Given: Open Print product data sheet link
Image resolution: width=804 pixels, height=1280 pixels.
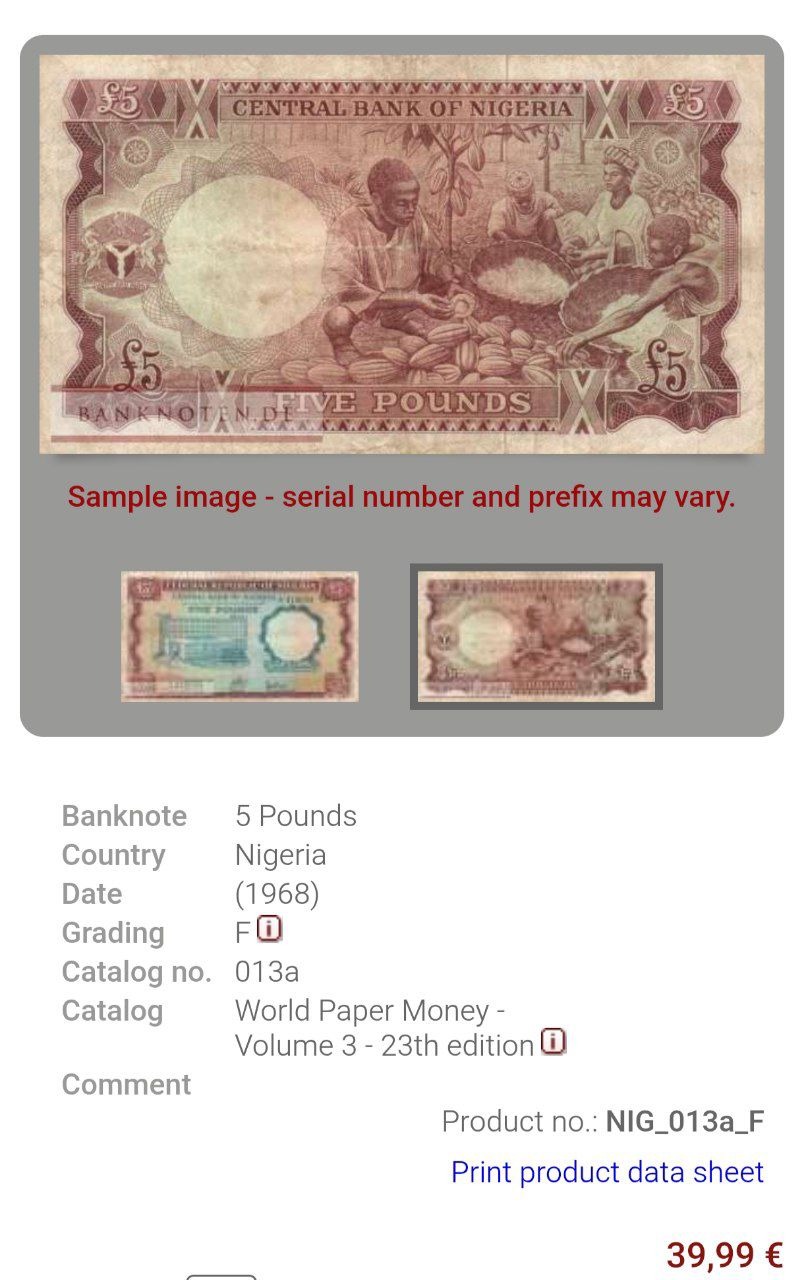Looking at the screenshot, I should click(607, 1172).
